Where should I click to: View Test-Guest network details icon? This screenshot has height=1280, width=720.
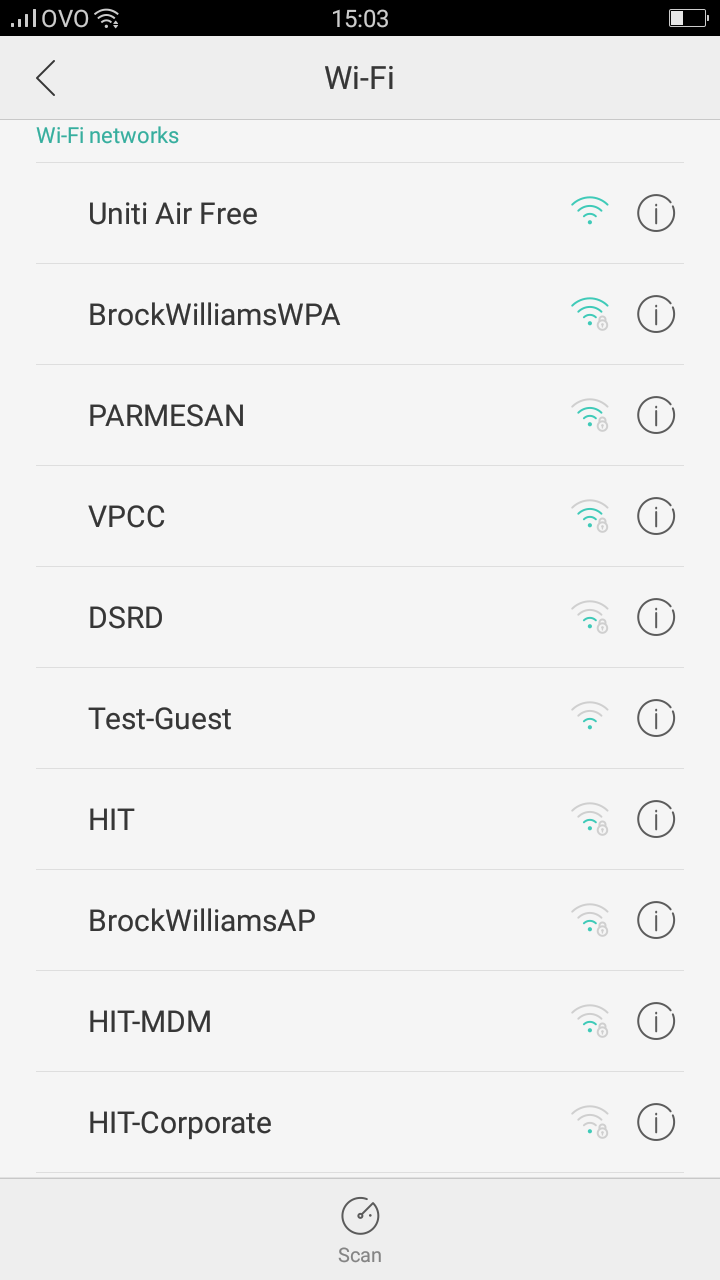(x=656, y=718)
